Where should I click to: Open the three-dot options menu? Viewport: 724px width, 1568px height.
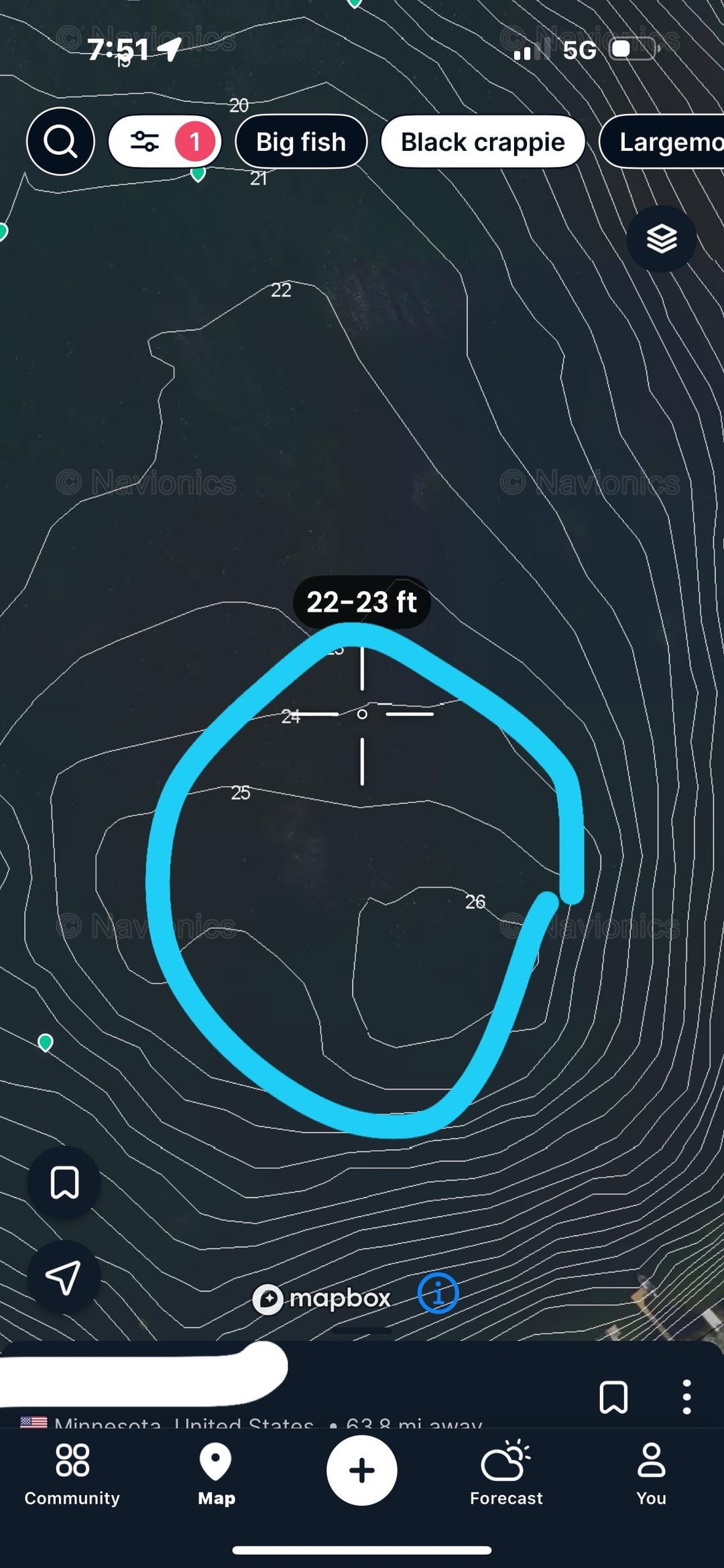pos(686,1397)
